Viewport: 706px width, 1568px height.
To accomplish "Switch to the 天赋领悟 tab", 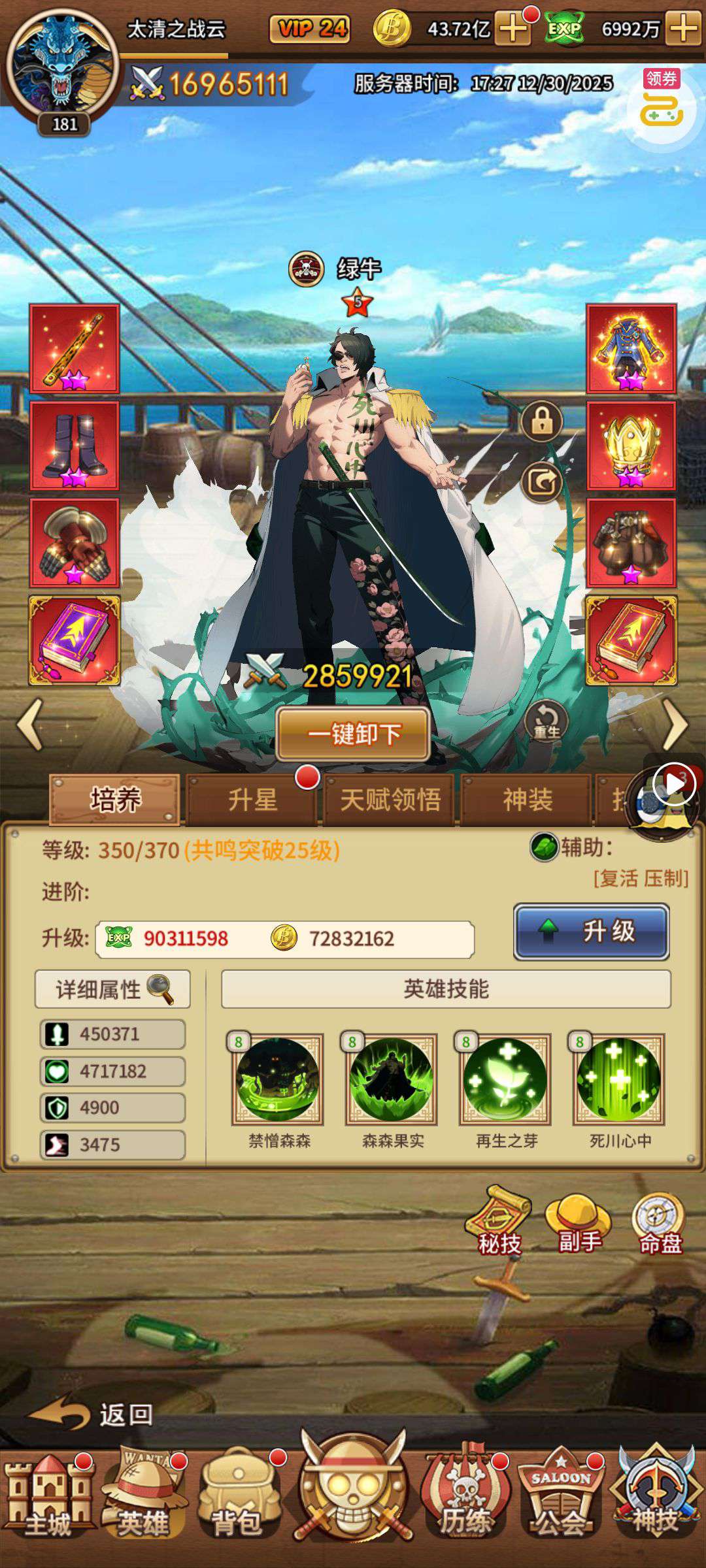I will pos(390,800).
